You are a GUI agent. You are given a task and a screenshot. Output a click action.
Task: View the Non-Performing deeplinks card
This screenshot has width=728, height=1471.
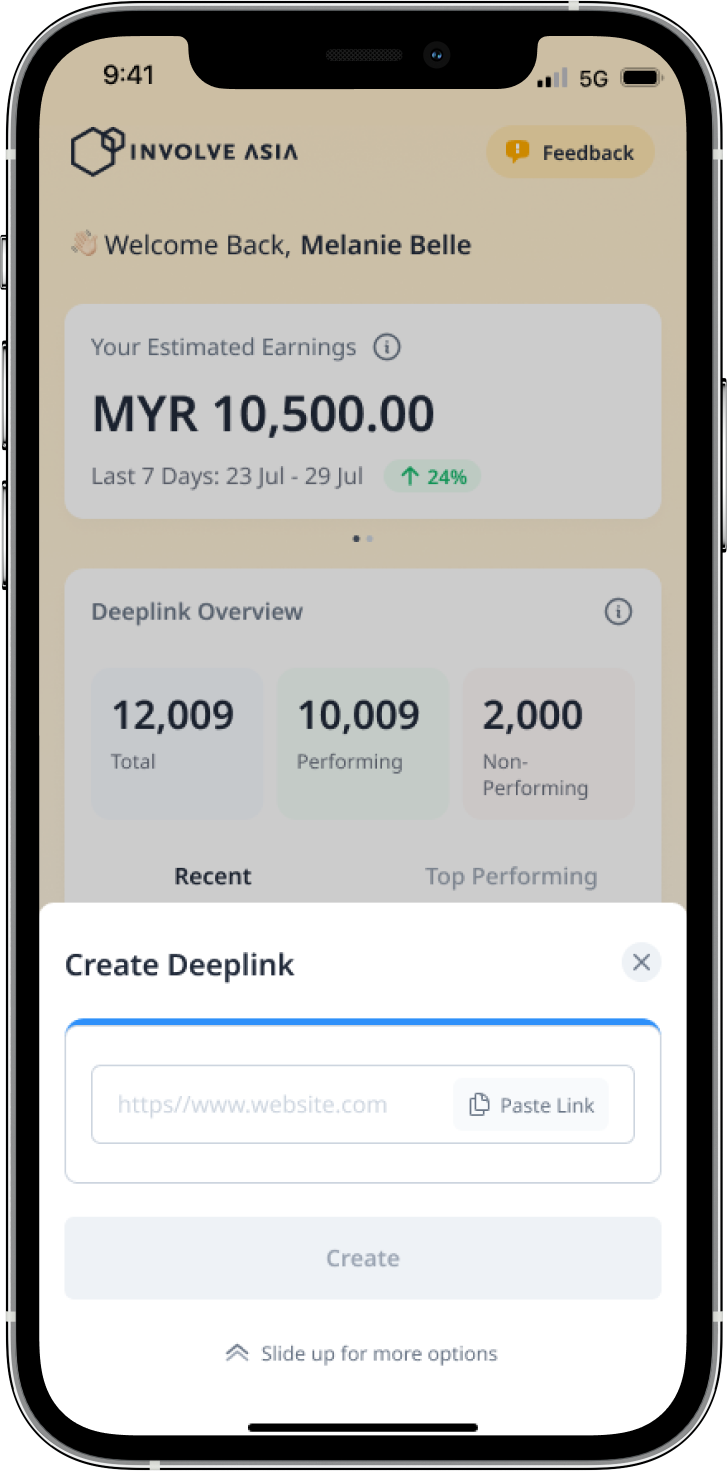(548, 743)
